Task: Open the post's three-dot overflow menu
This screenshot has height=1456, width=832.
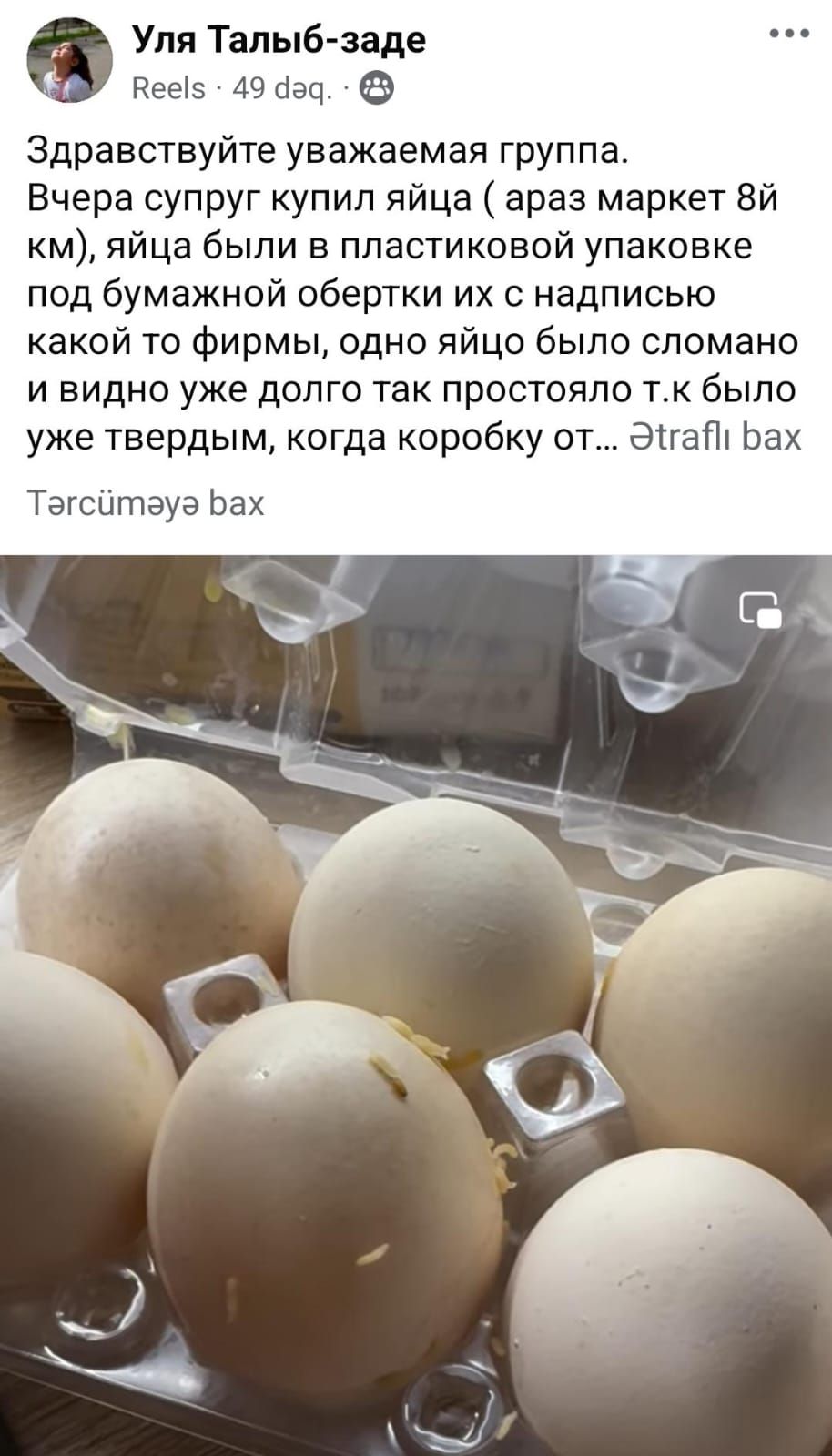Action: point(788,35)
